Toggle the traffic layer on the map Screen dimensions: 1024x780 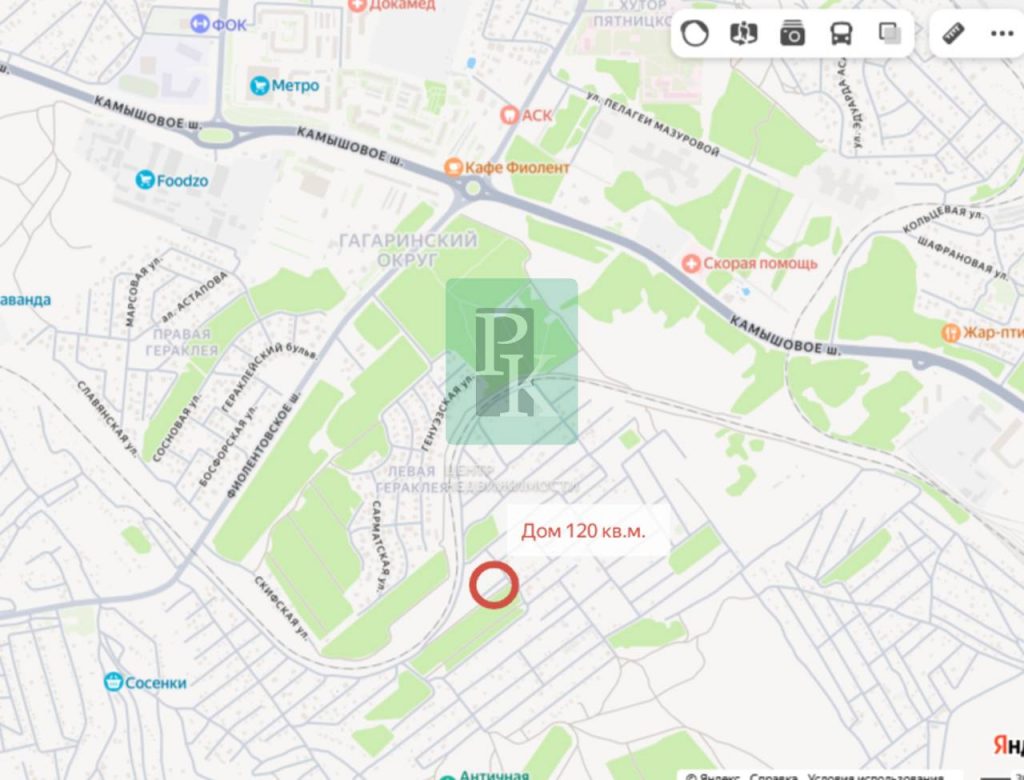(694, 34)
